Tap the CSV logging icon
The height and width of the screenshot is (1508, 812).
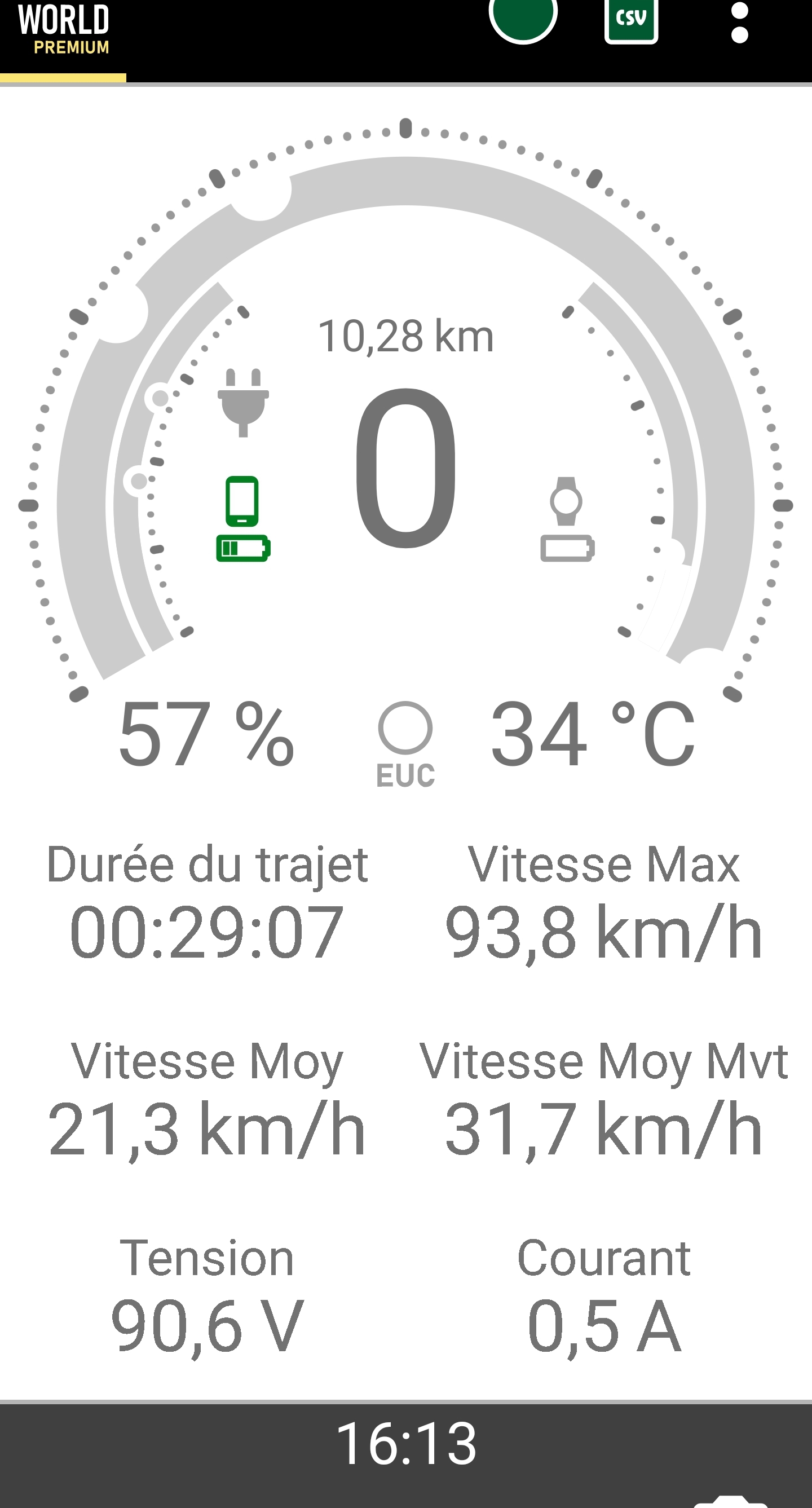pyautogui.click(x=631, y=21)
